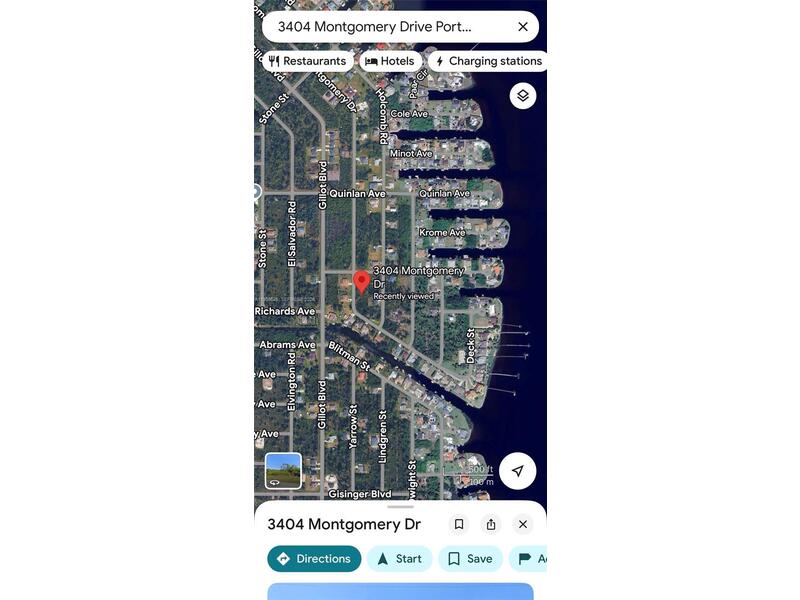
Task: Start navigation to 3404 Montgomery Dr
Action: click(x=399, y=559)
